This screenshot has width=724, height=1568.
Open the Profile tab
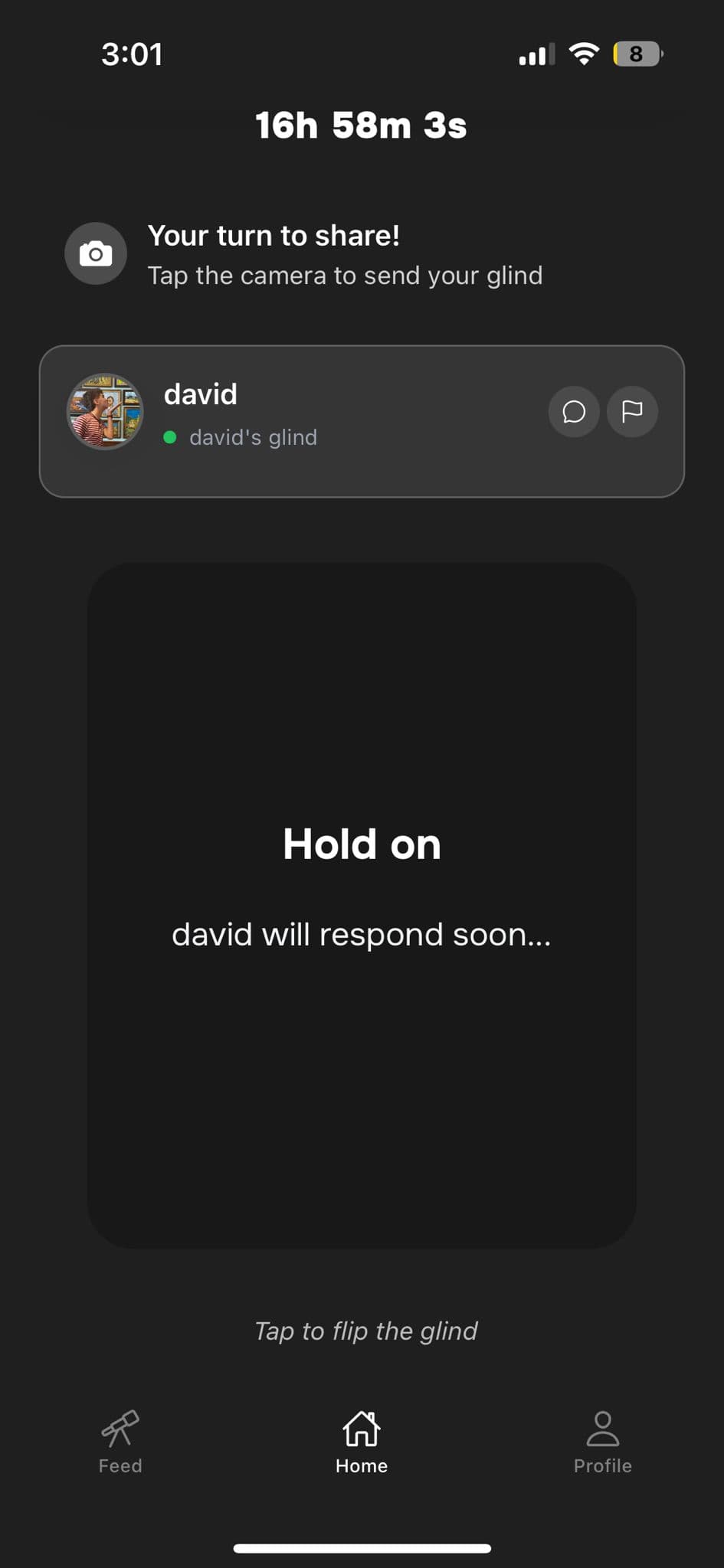(603, 1442)
